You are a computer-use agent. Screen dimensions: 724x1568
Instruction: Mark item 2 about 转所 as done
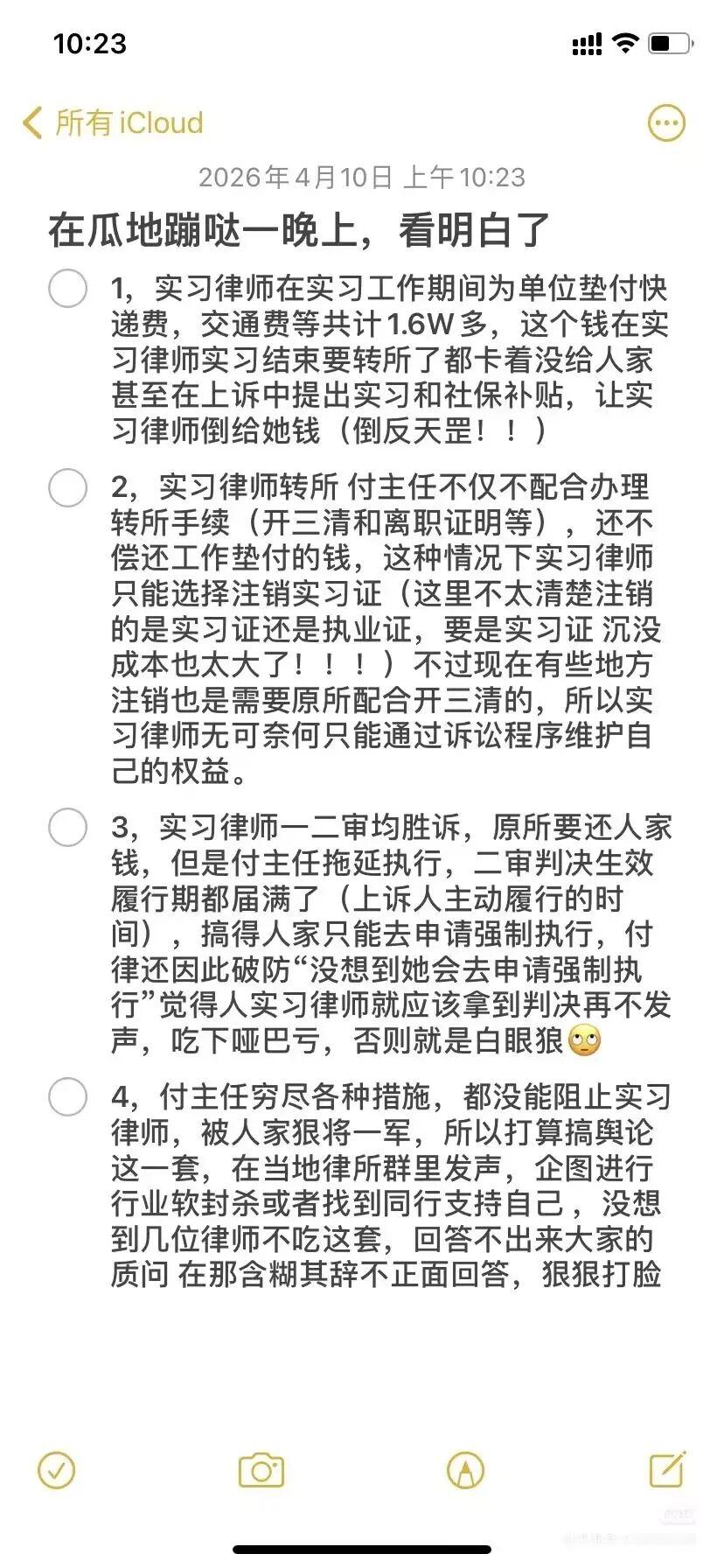[x=67, y=487]
